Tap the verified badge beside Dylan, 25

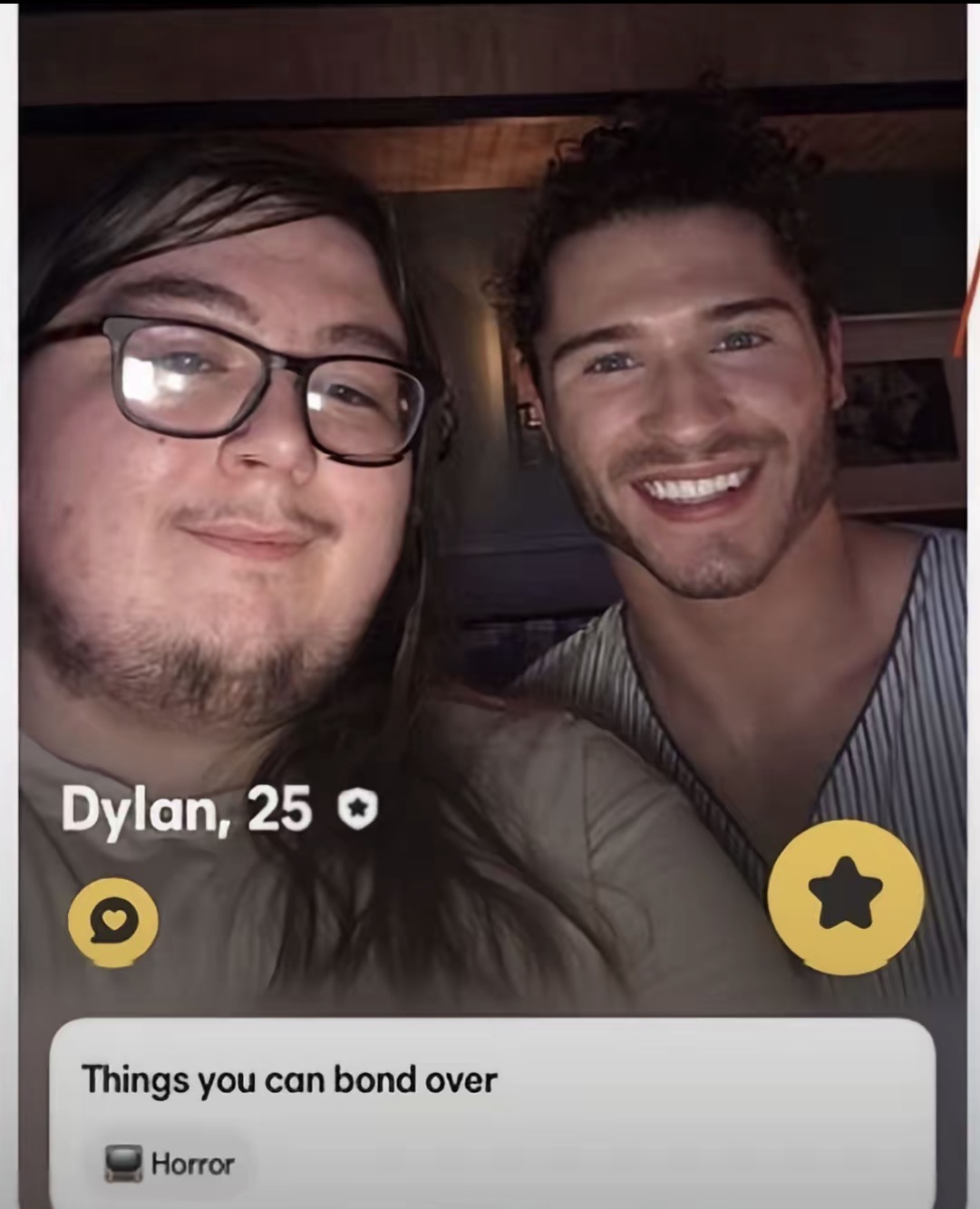click(x=359, y=808)
